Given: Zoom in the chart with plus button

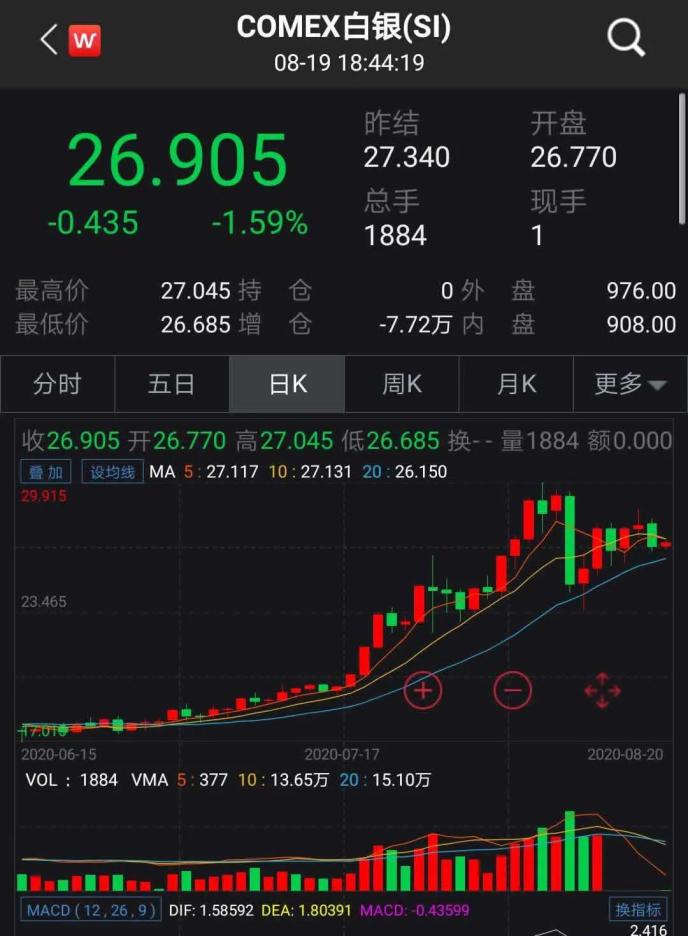Looking at the screenshot, I should pos(423,690).
